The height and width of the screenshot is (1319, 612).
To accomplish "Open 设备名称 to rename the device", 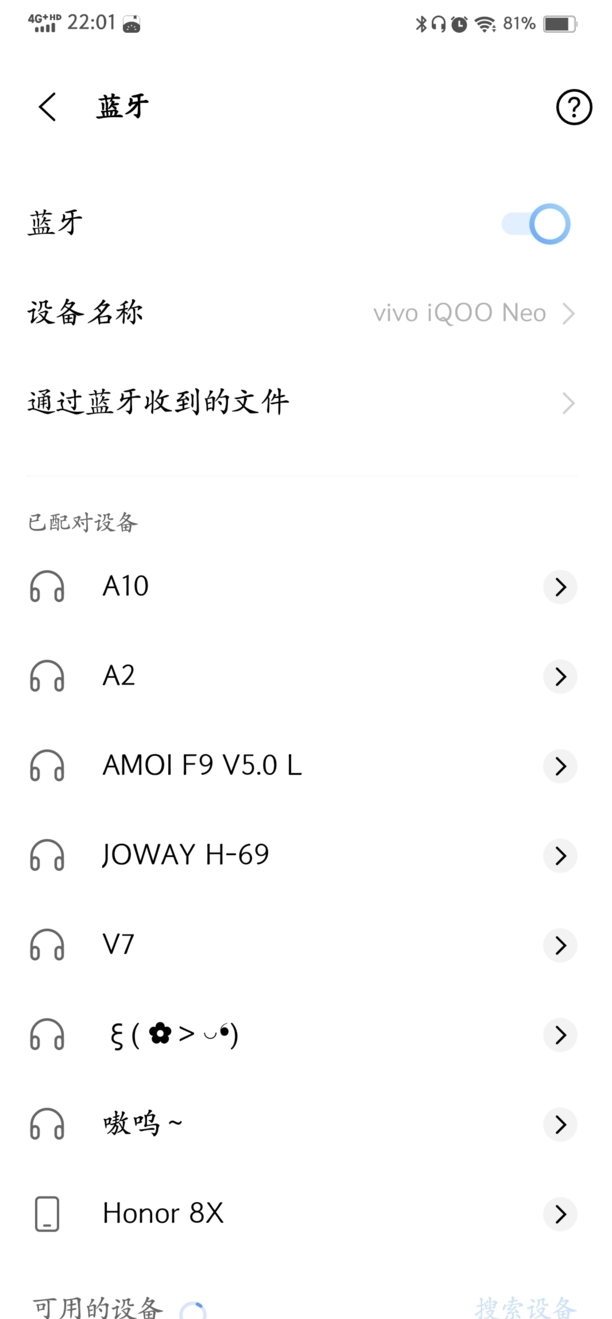I will click(306, 313).
